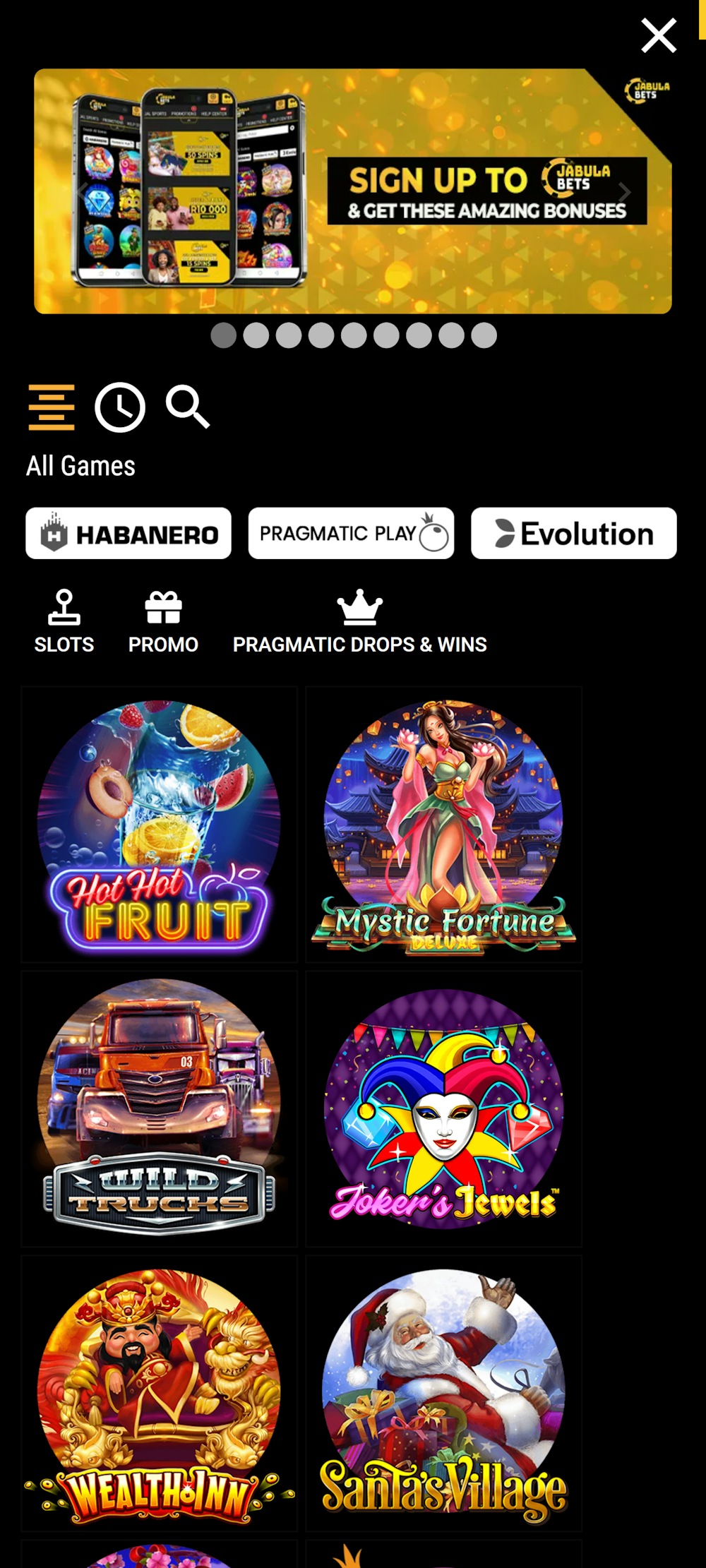Filter games by Pragmatic Play provider
Screen dimensions: 706x1568
[351, 534]
